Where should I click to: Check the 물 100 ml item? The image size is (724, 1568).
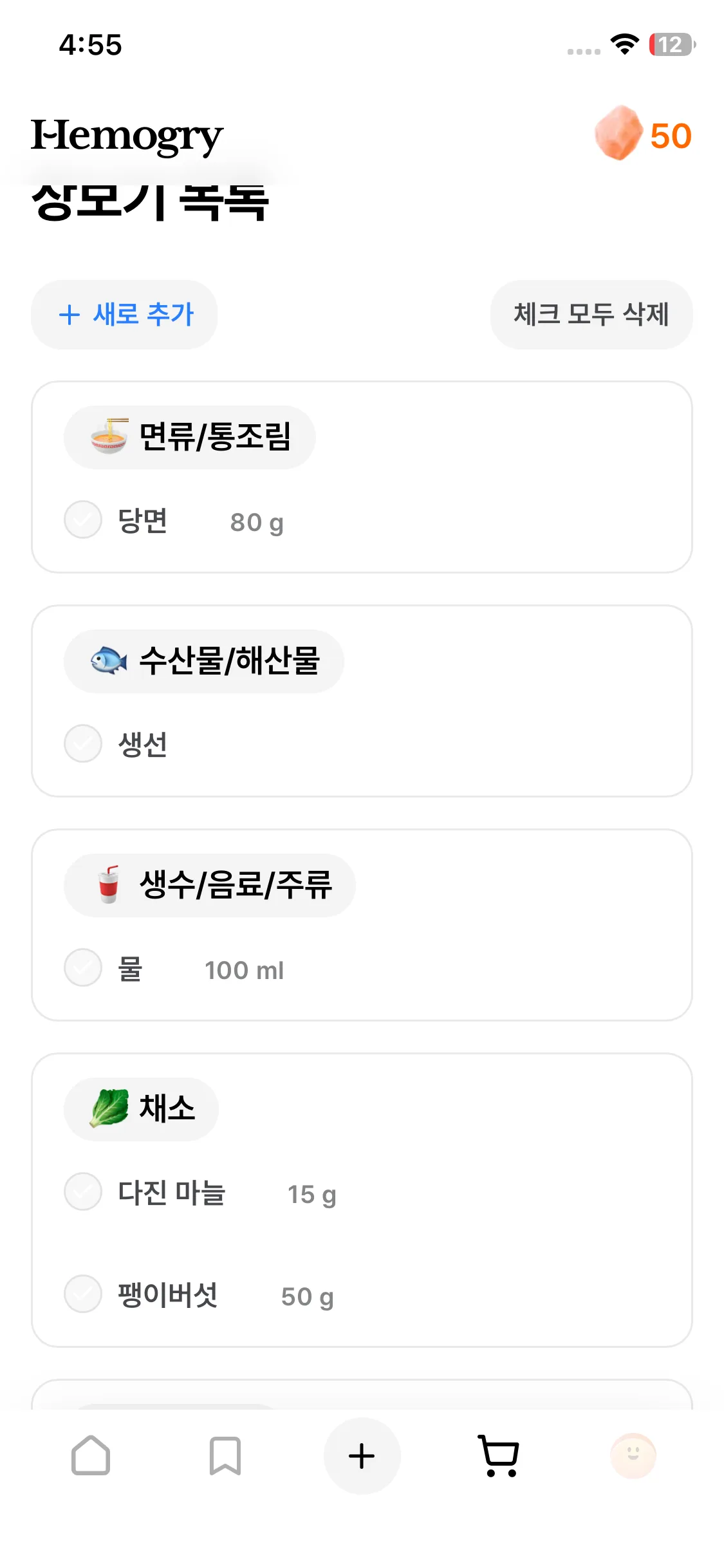[x=82, y=967]
